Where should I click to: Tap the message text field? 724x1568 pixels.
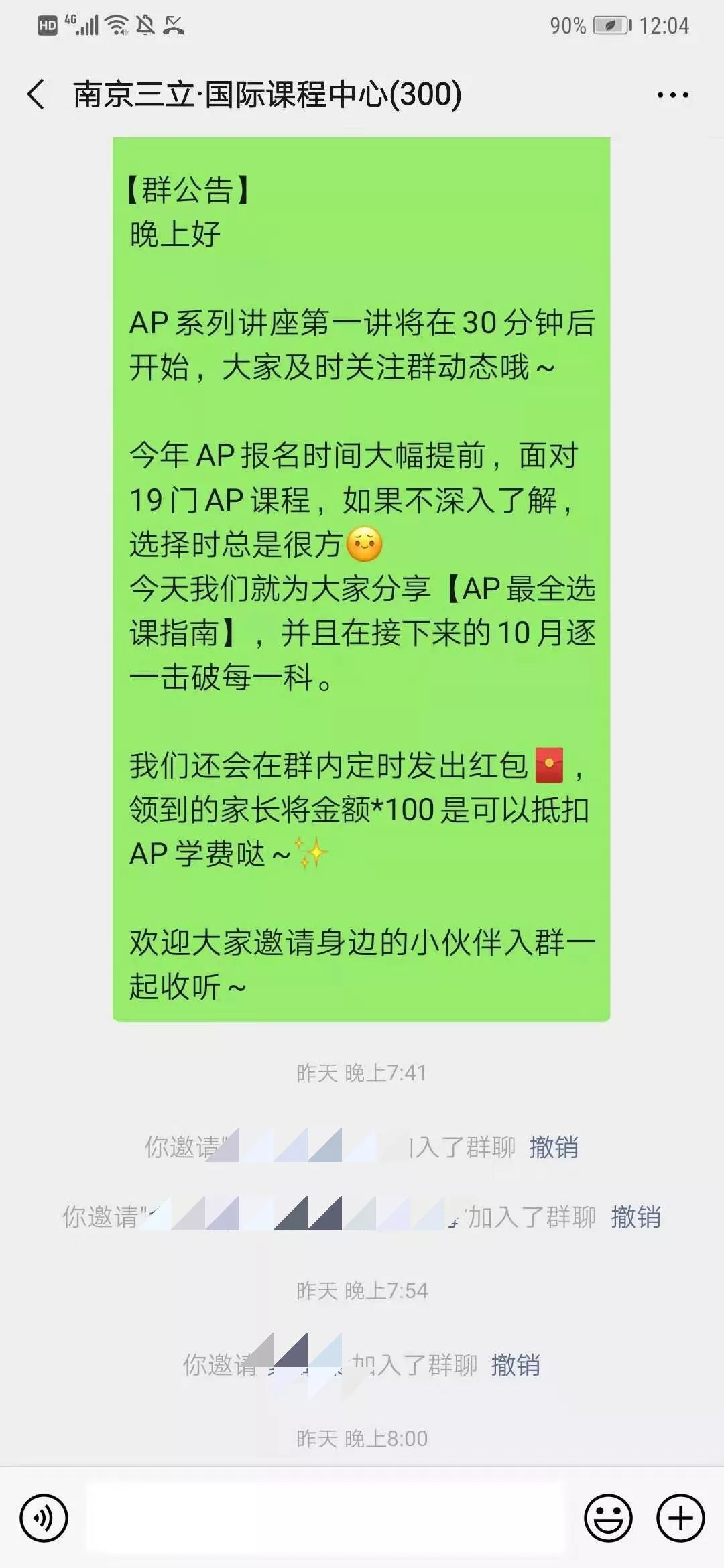click(x=326, y=1518)
